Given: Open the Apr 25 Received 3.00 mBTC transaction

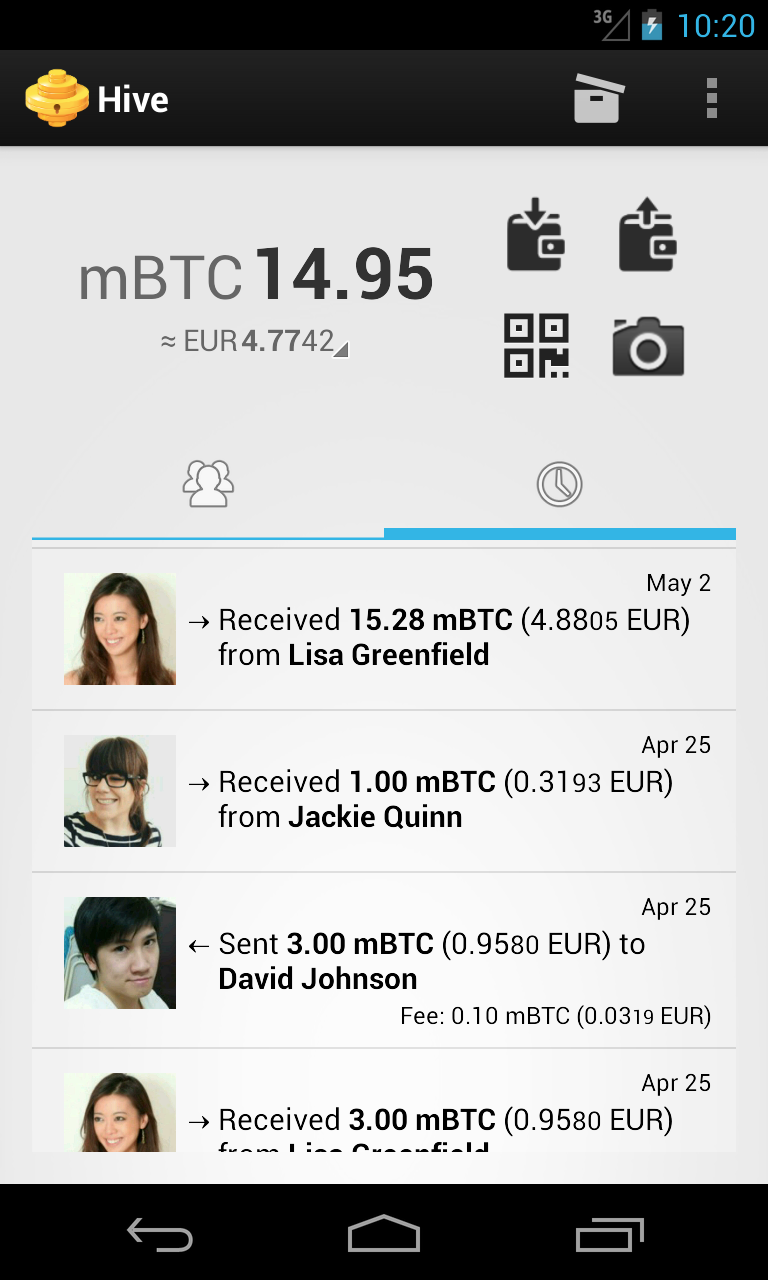Looking at the screenshot, I should coord(384,1100).
